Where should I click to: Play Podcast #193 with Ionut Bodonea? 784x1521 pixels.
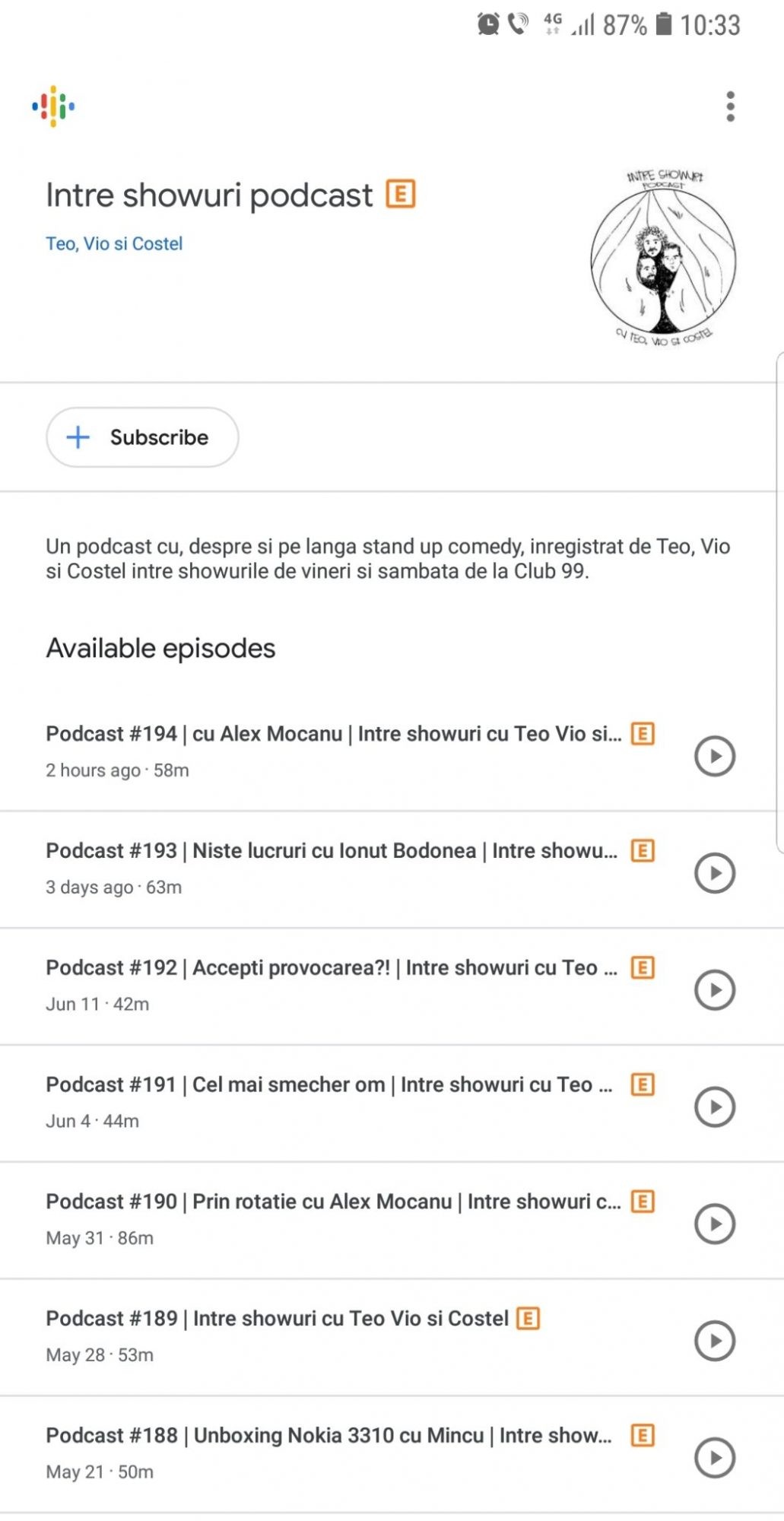pyautogui.click(x=715, y=873)
